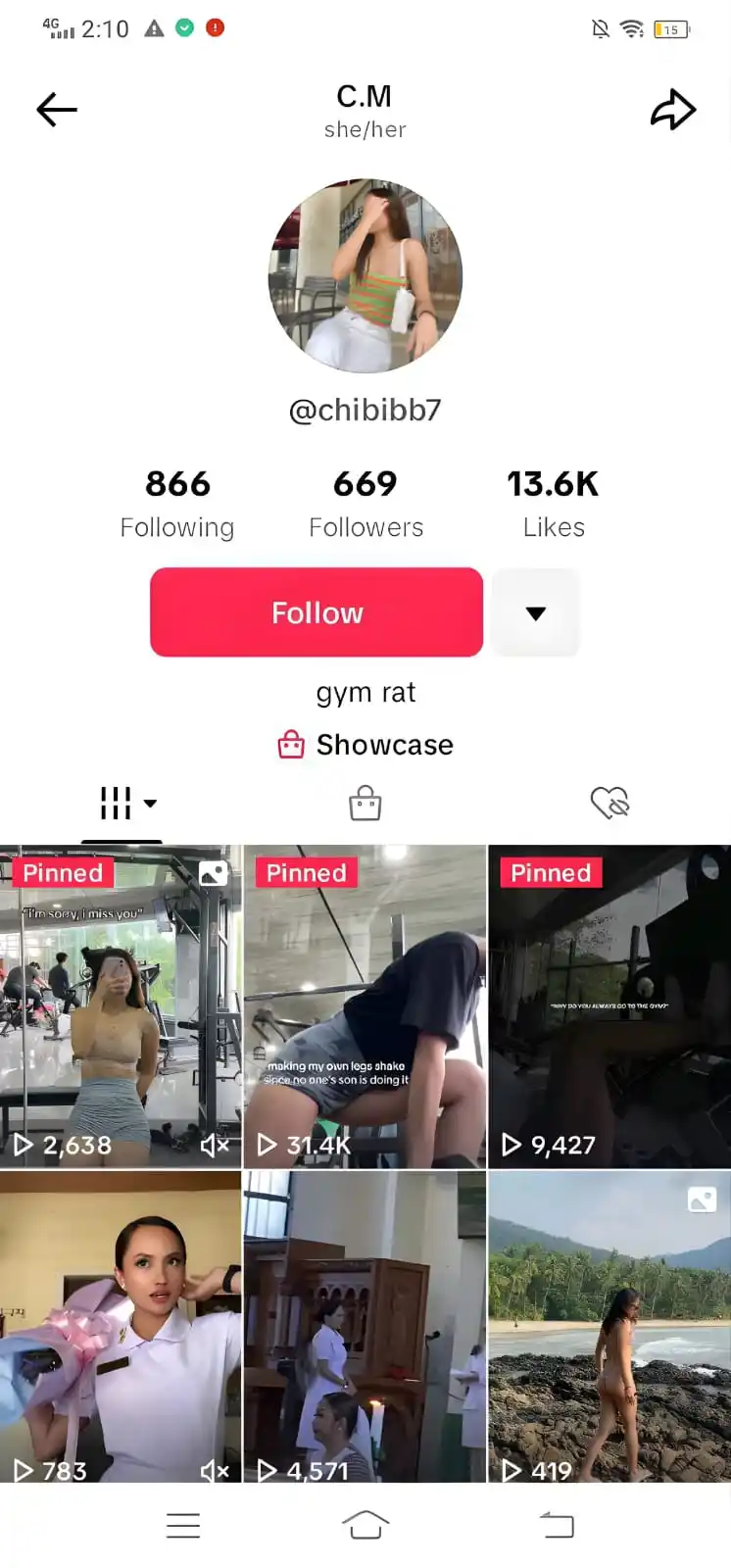
Task: Open the Showcase shop link
Action: pos(365,745)
